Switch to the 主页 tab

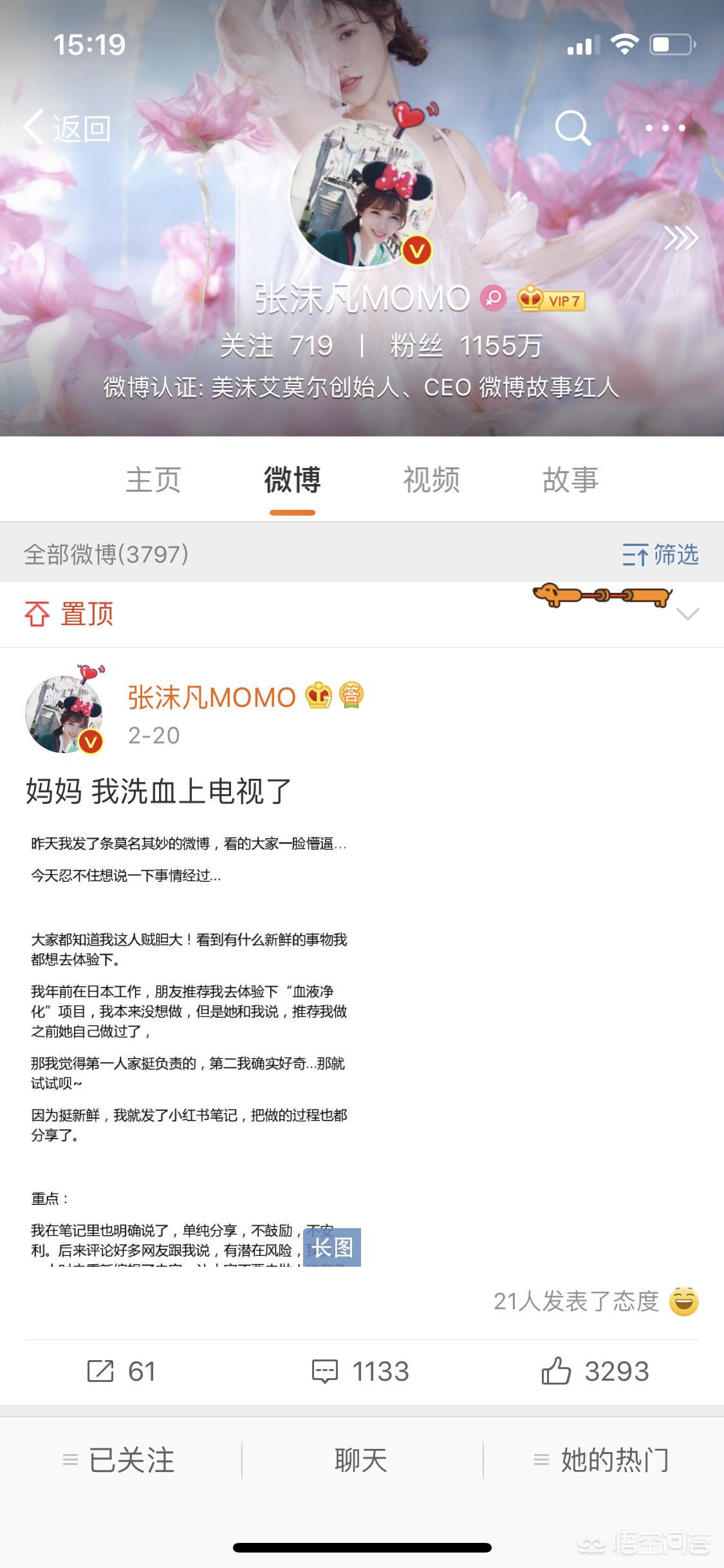153,480
